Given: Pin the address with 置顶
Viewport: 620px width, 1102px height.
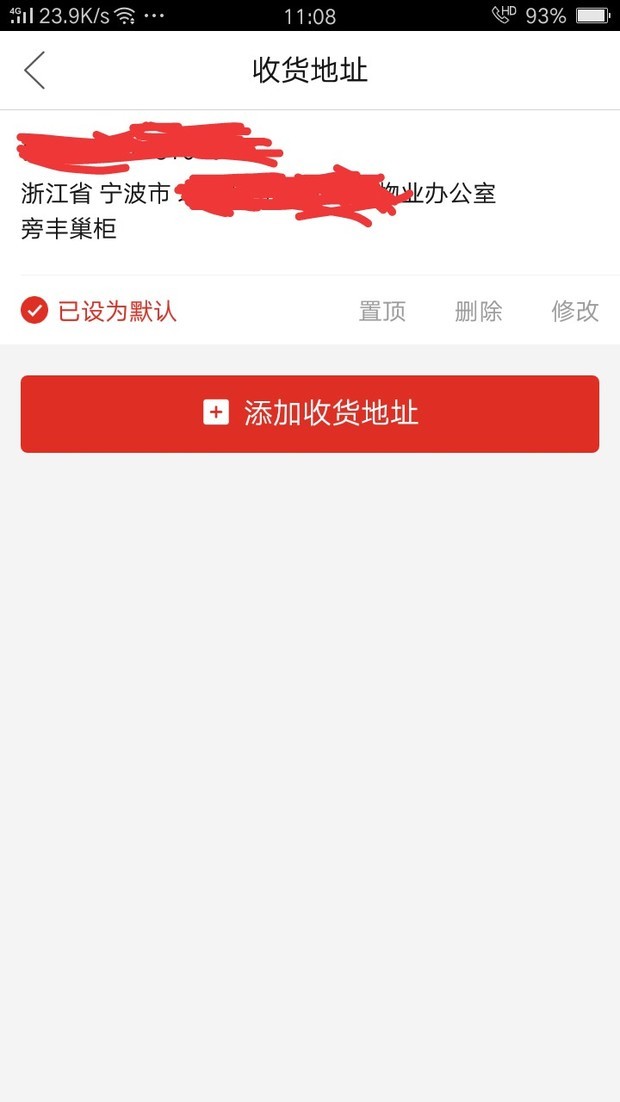Looking at the screenshot, I should tap(382, 311).
